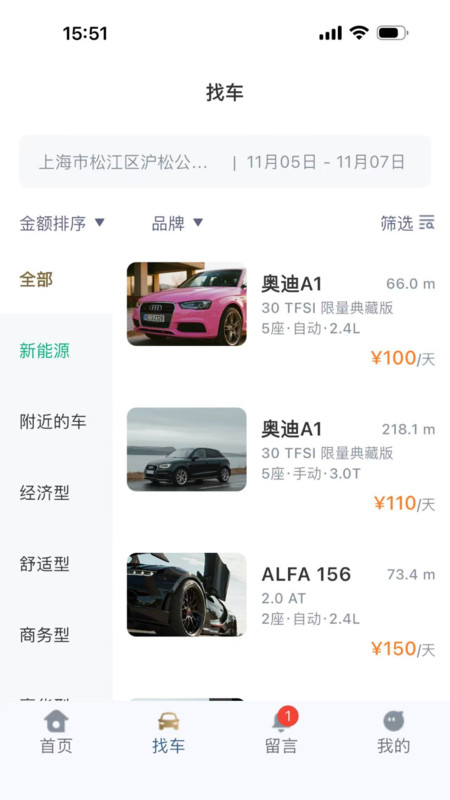Image resolution: width=450 pixels, height=800 pixels.
Task: View the ALFA 156 car listing
Action: click(281, 605)
